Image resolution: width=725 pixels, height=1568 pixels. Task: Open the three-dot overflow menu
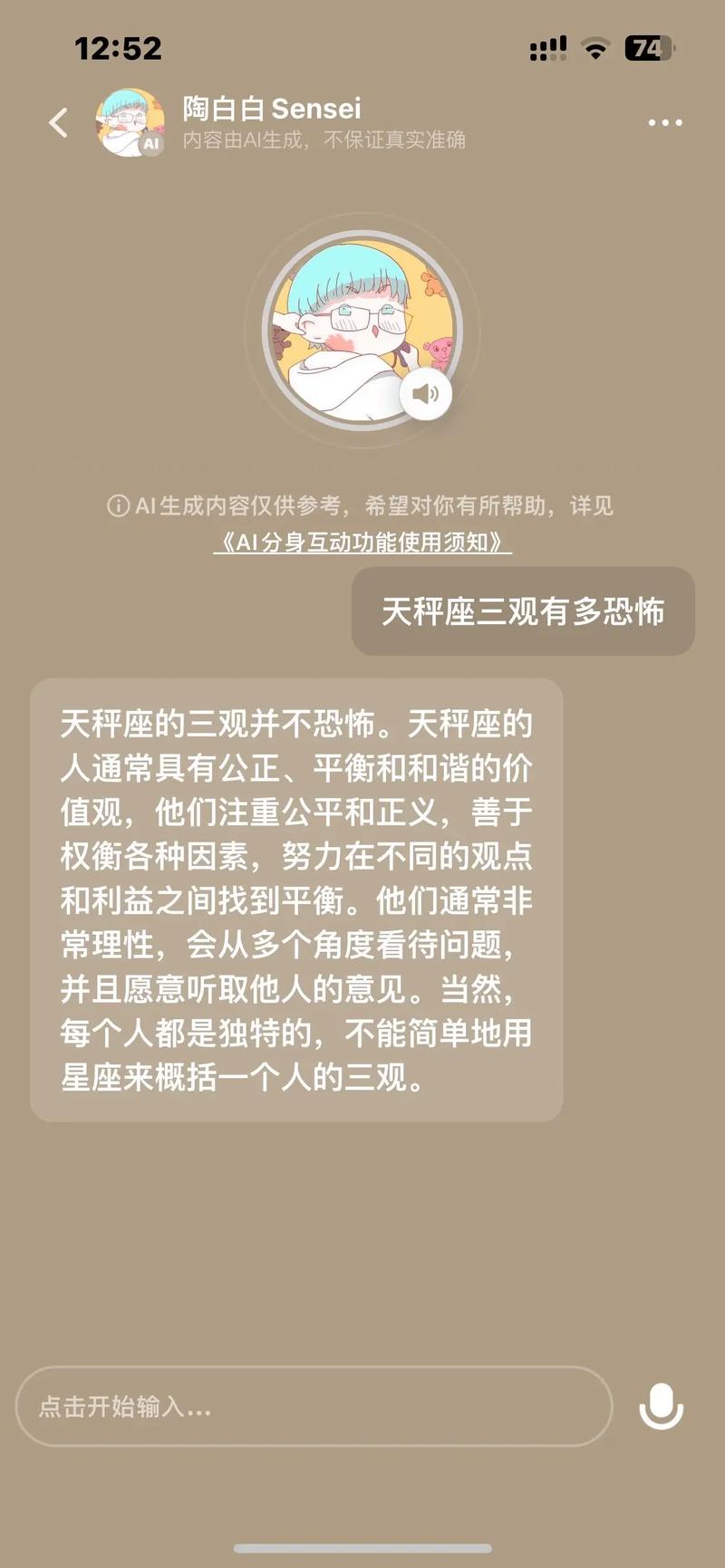coord(664,122)
